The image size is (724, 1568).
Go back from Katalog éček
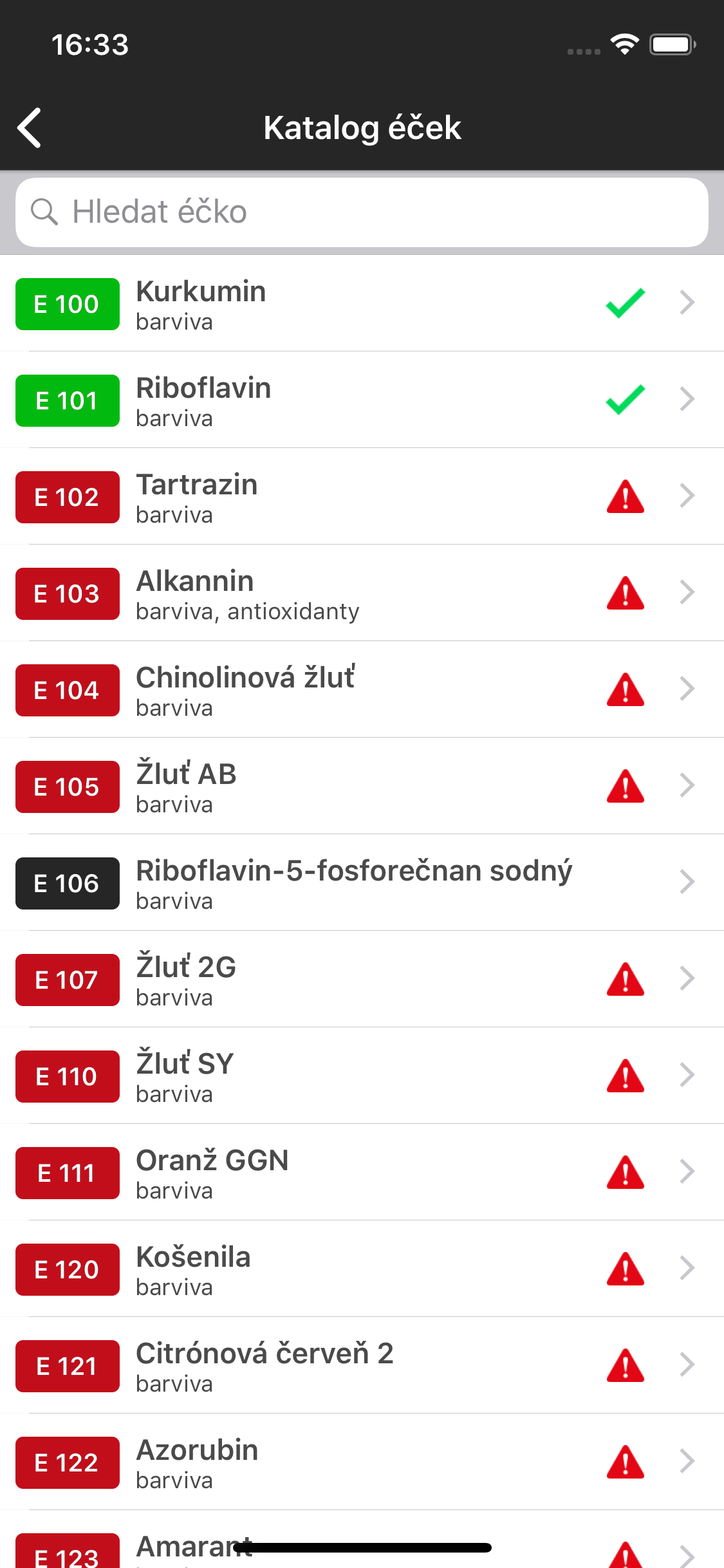[x=30, y=127]
